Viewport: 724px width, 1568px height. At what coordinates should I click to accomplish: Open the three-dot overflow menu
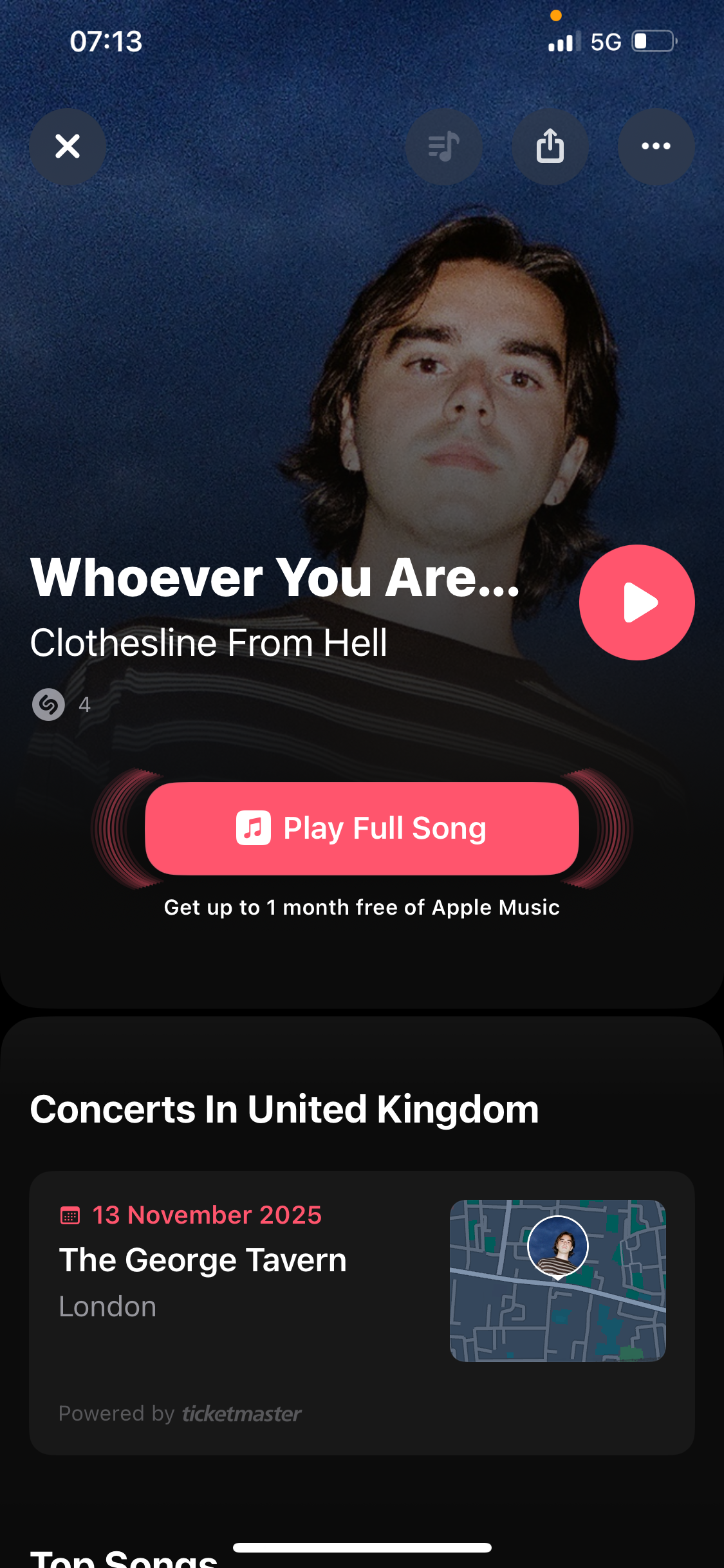pos(656,147)
